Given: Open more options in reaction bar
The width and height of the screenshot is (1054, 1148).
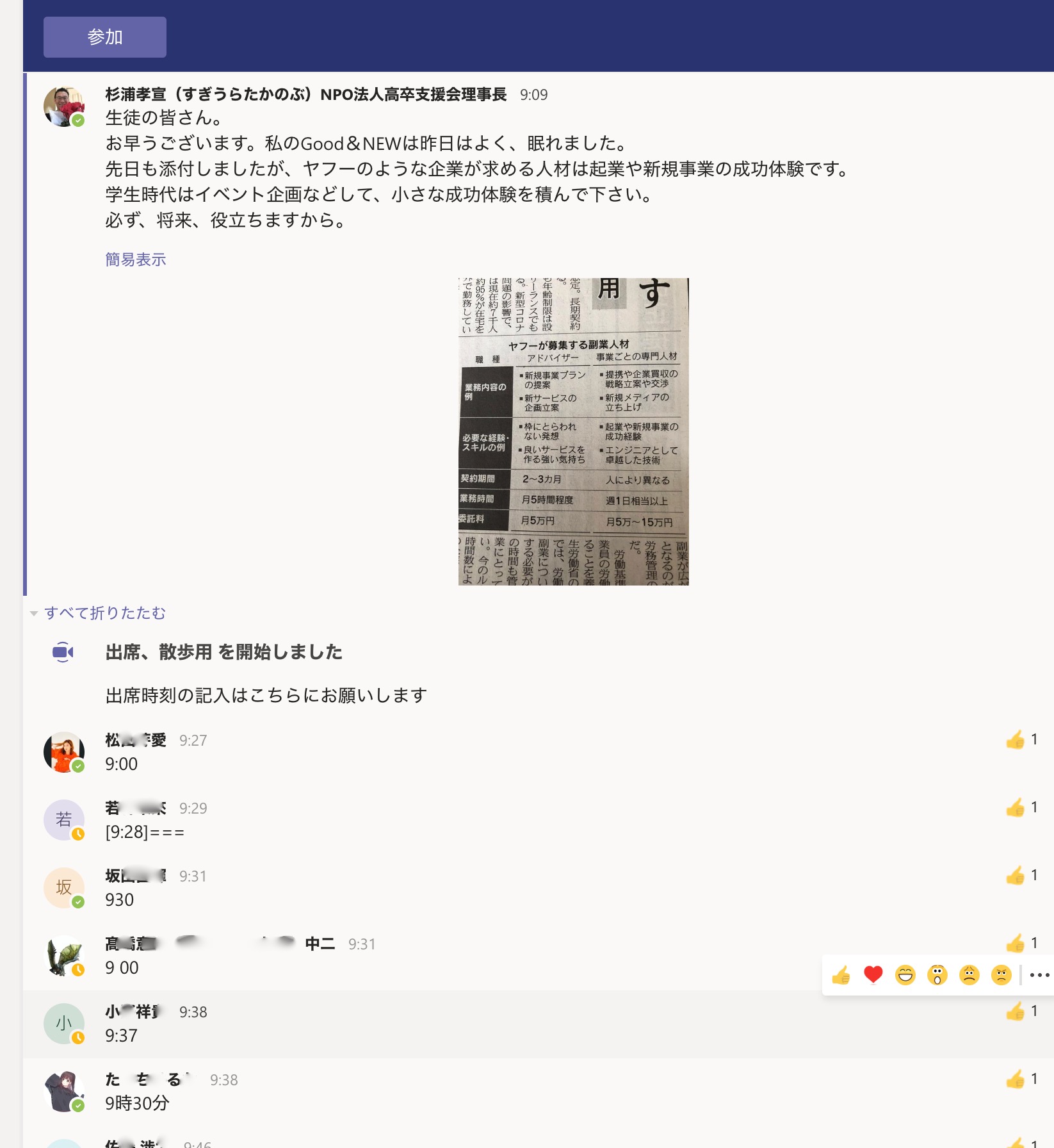Looking at the screenshot, I should coord(1039,975).
